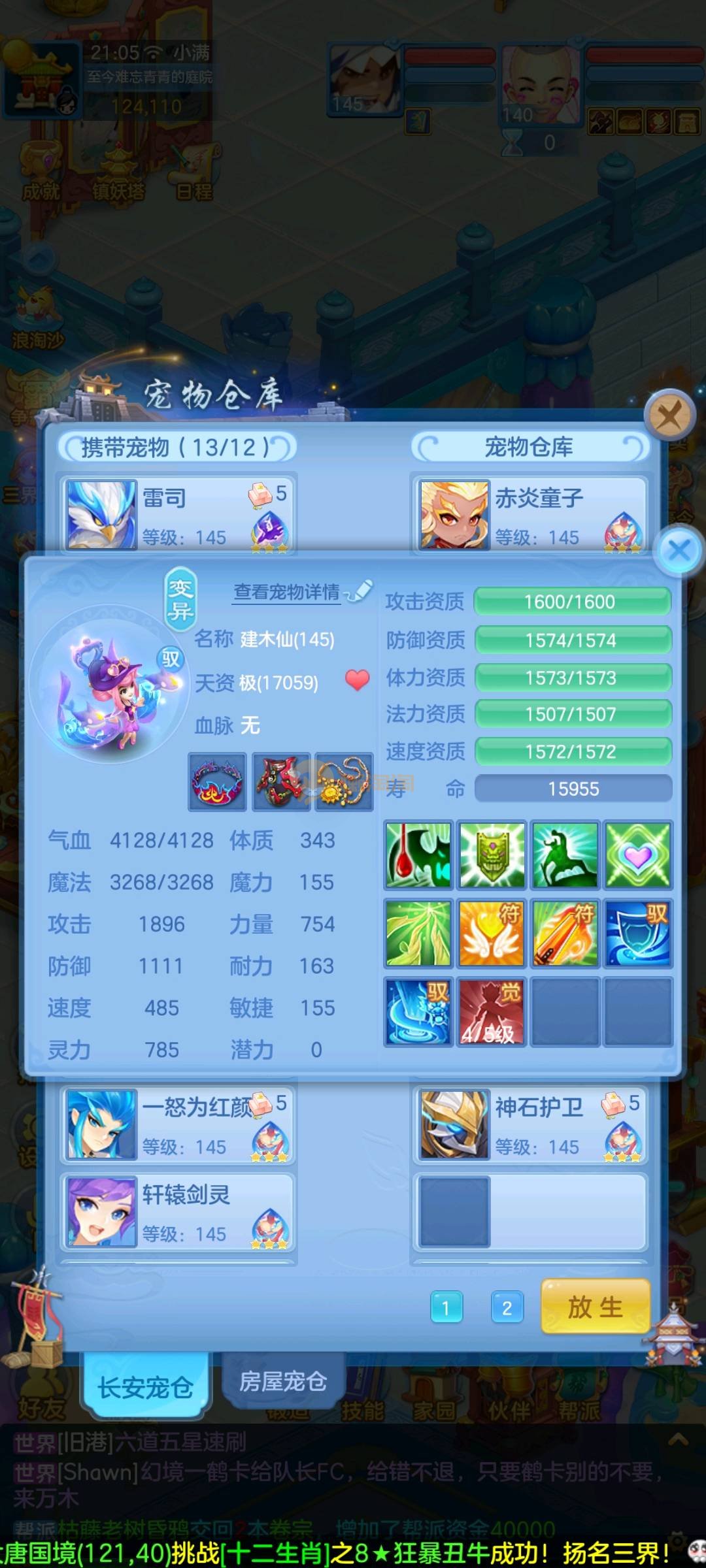
Task: Open the 查看宠物详情 link
Action: [288, 592]
